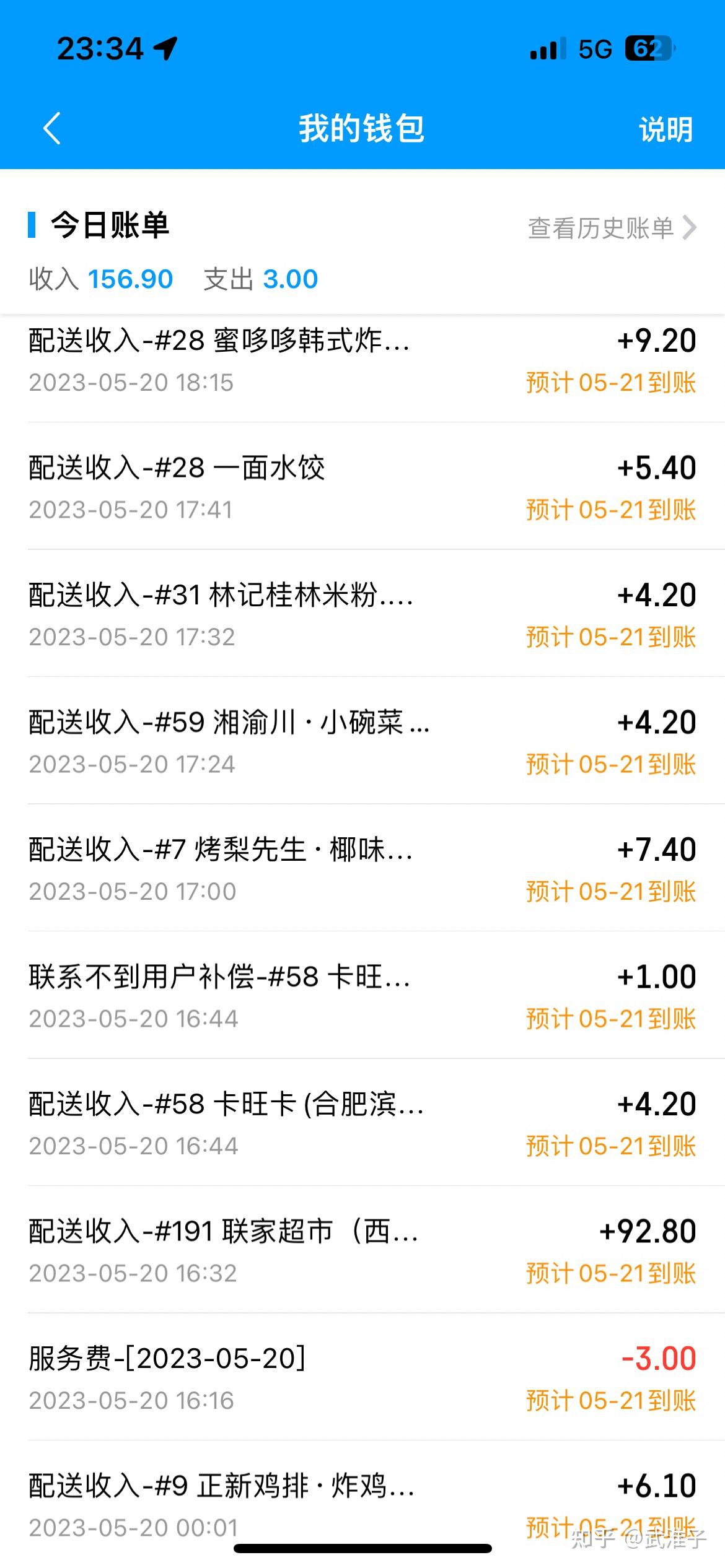
Task: Open 查看历史账单 history bills
Action: point(612,227)
